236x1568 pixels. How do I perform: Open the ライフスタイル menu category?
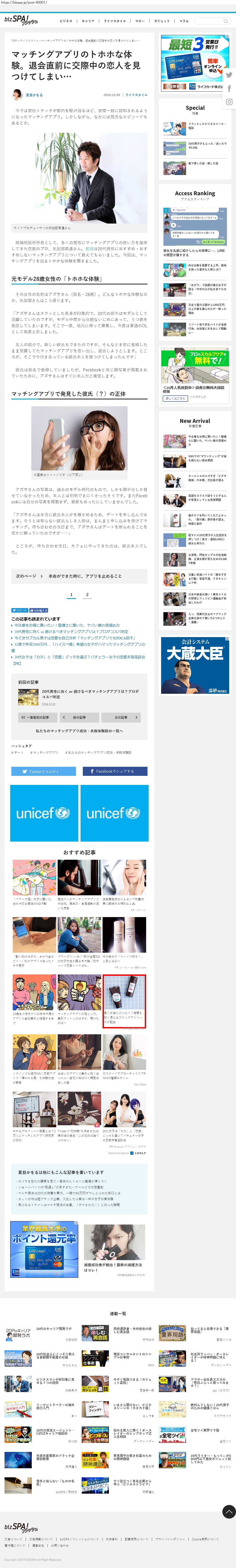coord(115,21)
